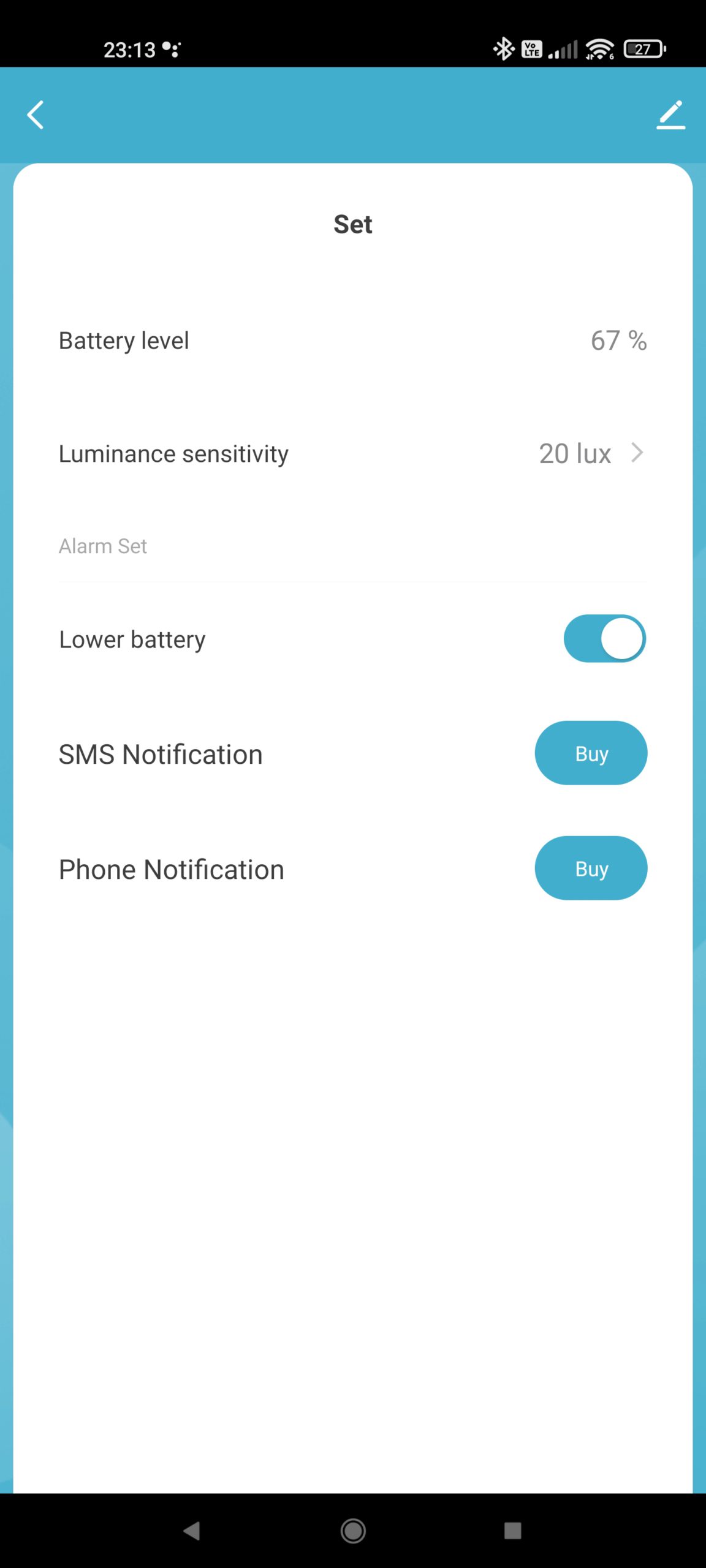Screen dimensions: 706x1568
Task: Buy Phone Notification service
Action: pos(590,868)
